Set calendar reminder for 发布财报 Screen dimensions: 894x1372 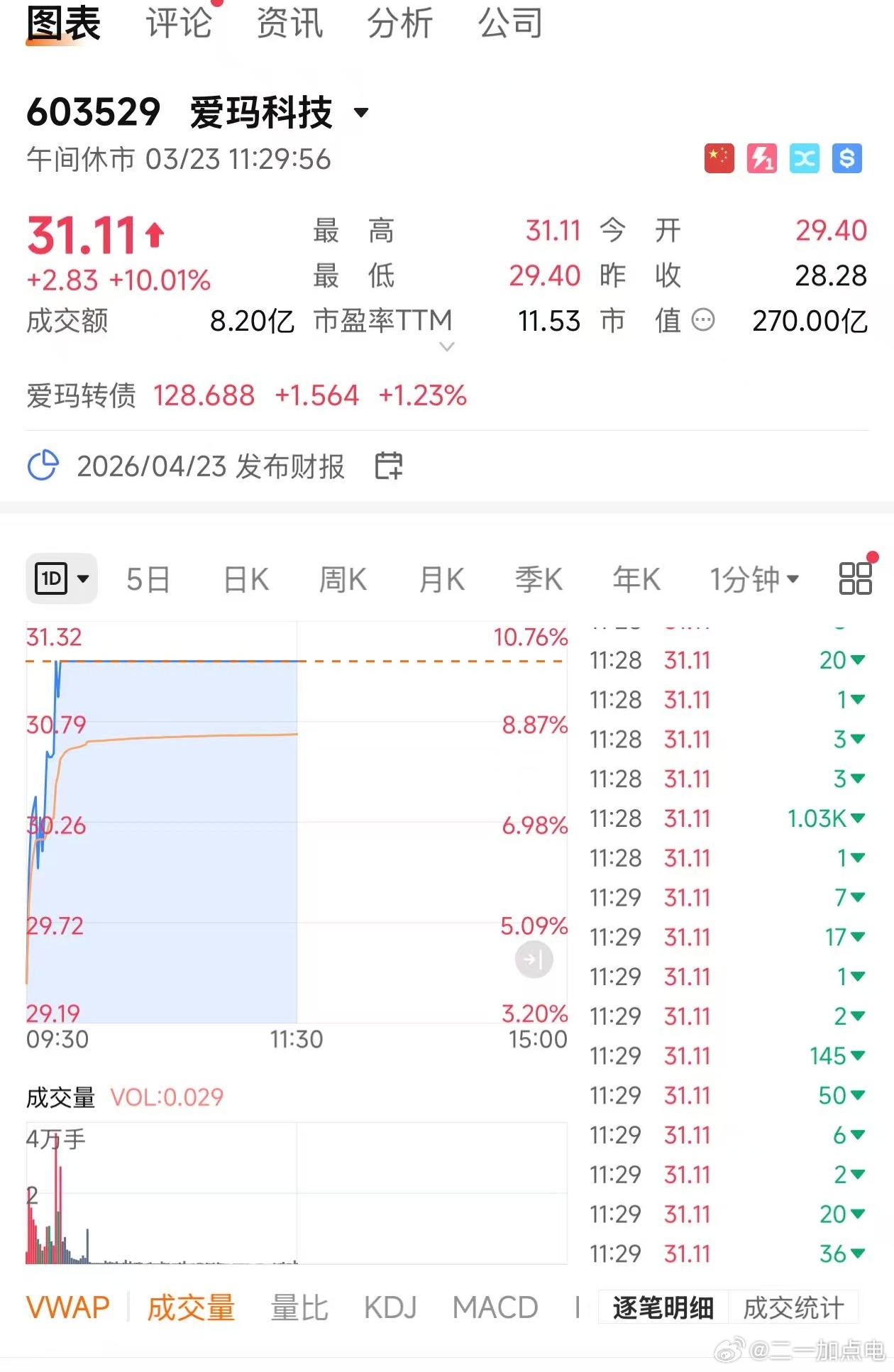pyautogui.click(x=388, y=466)
